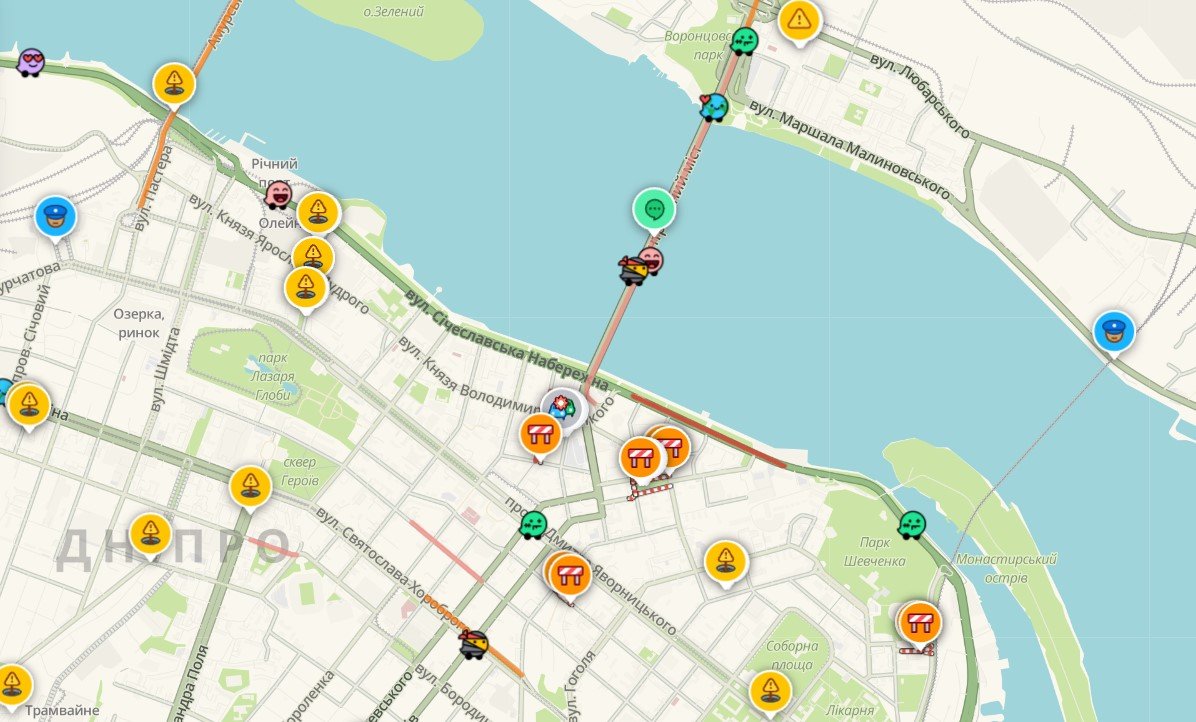Tap the hazard marker near Трамвайне

[x=13, y=685]
